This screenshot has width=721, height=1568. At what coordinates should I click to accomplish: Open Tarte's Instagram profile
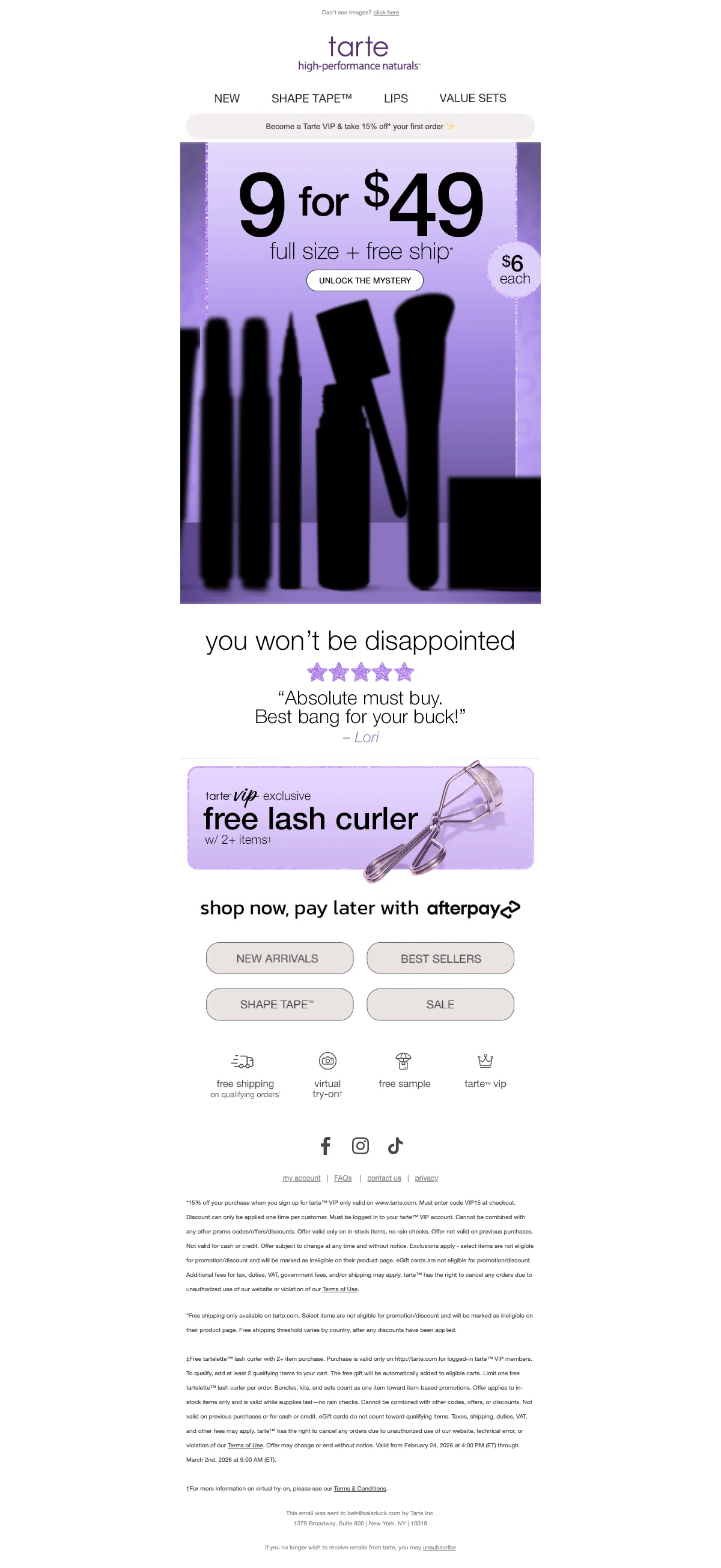coord(360,1146)
